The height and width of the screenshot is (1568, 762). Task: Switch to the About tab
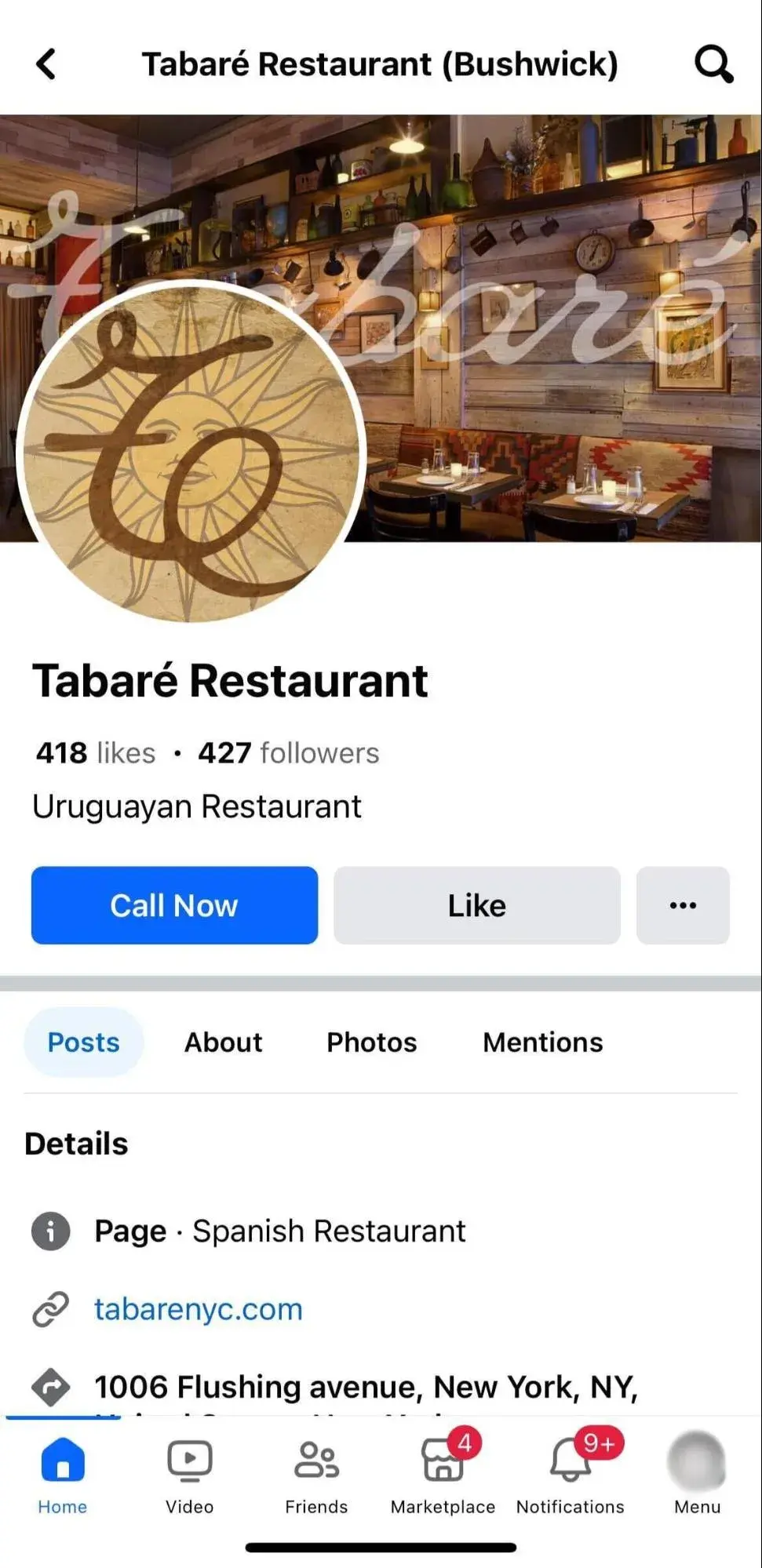[x=223, y=1042]
